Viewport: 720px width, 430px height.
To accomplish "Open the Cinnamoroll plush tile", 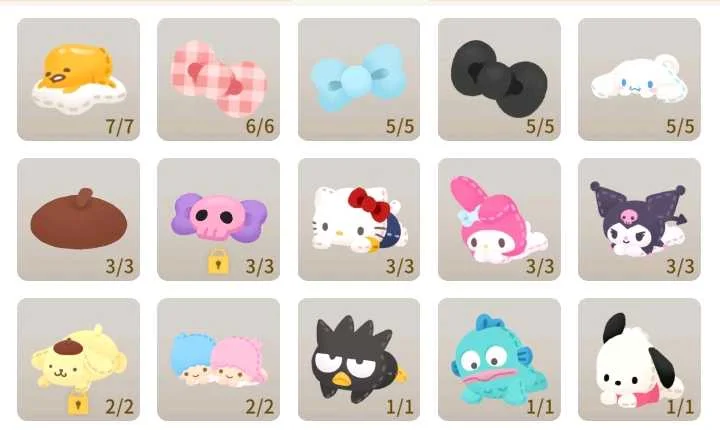I will tap(638, 78).
